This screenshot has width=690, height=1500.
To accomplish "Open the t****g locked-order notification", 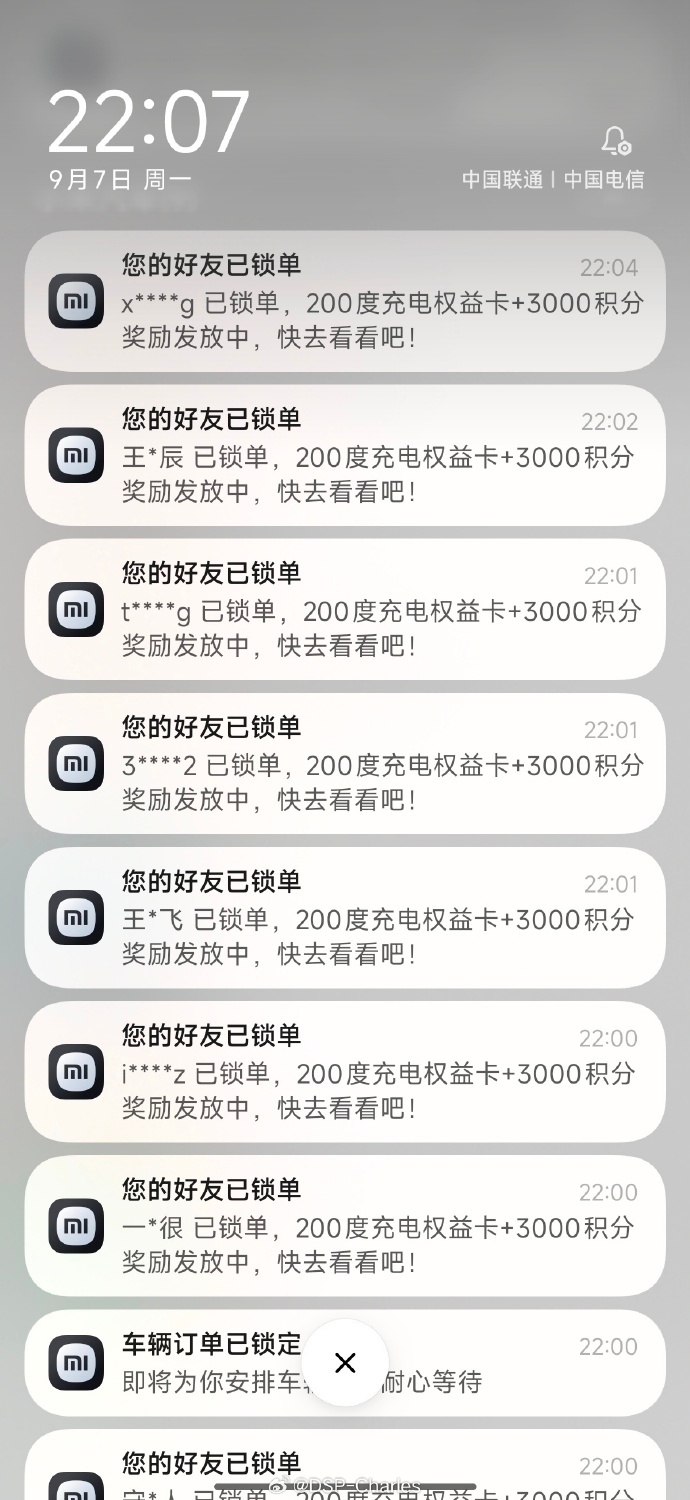I will [345, 609].
